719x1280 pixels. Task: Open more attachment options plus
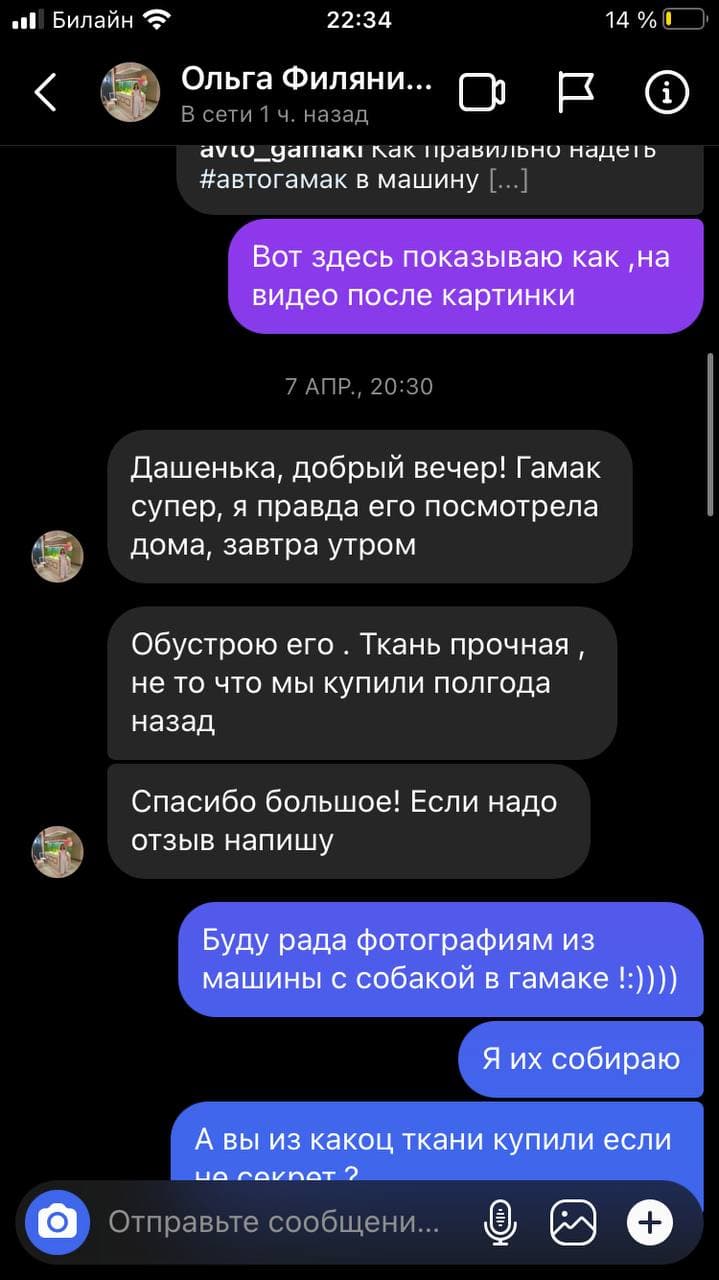649,1221
